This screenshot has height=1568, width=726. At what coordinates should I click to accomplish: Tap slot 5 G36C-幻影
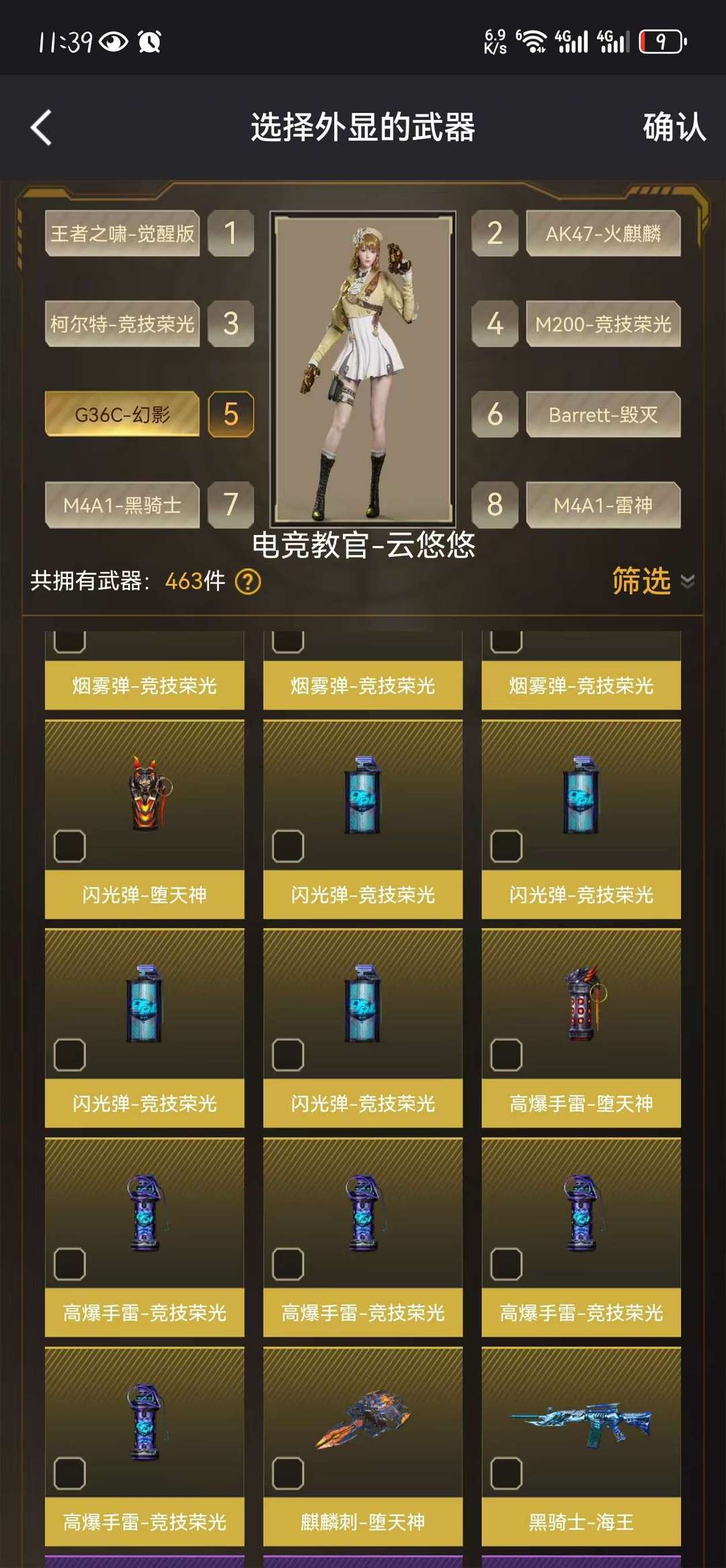(x=122, y=414)
